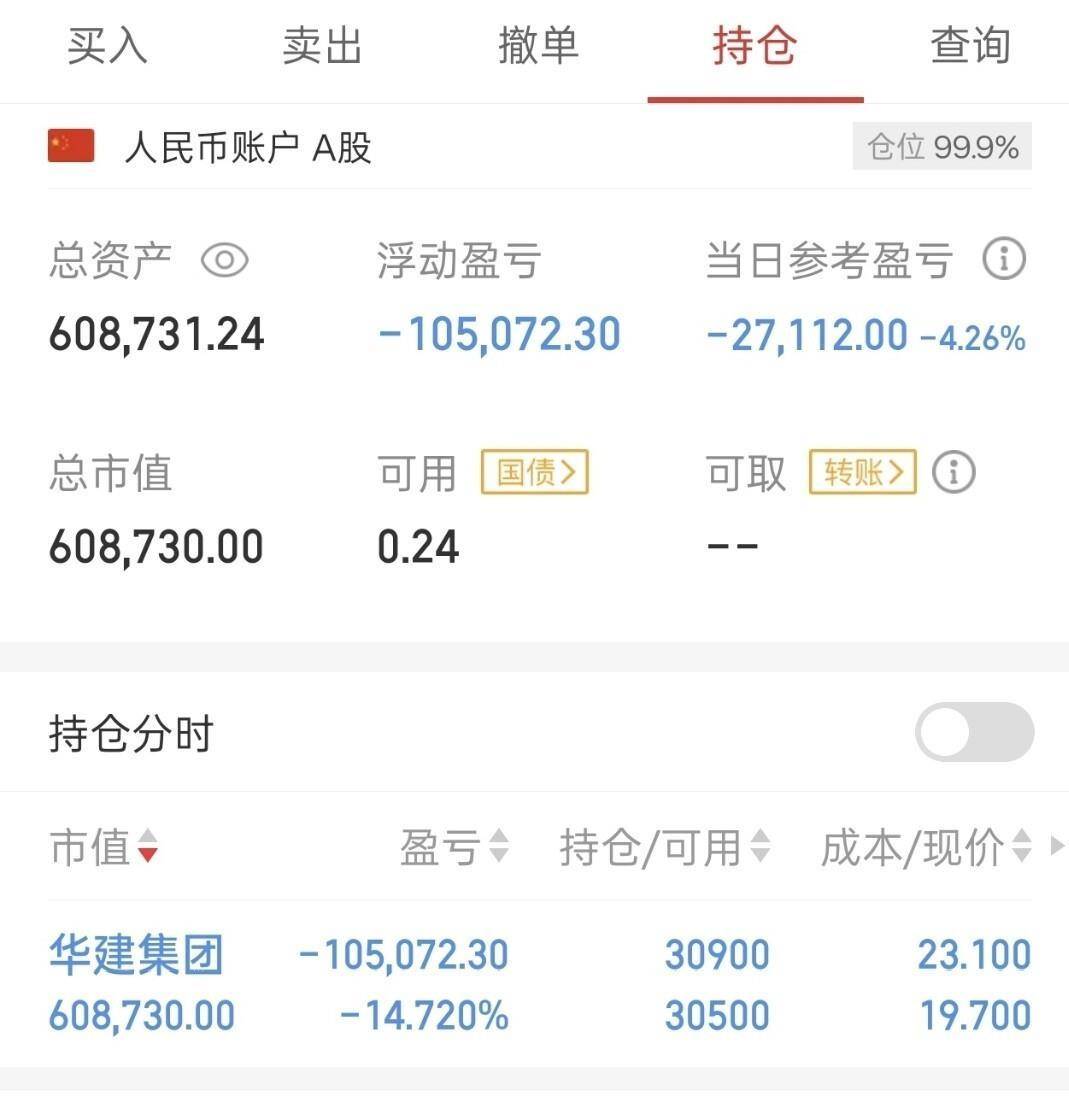
Task: Show info about 当日参考盈亏
Action: coord(1003,260)
